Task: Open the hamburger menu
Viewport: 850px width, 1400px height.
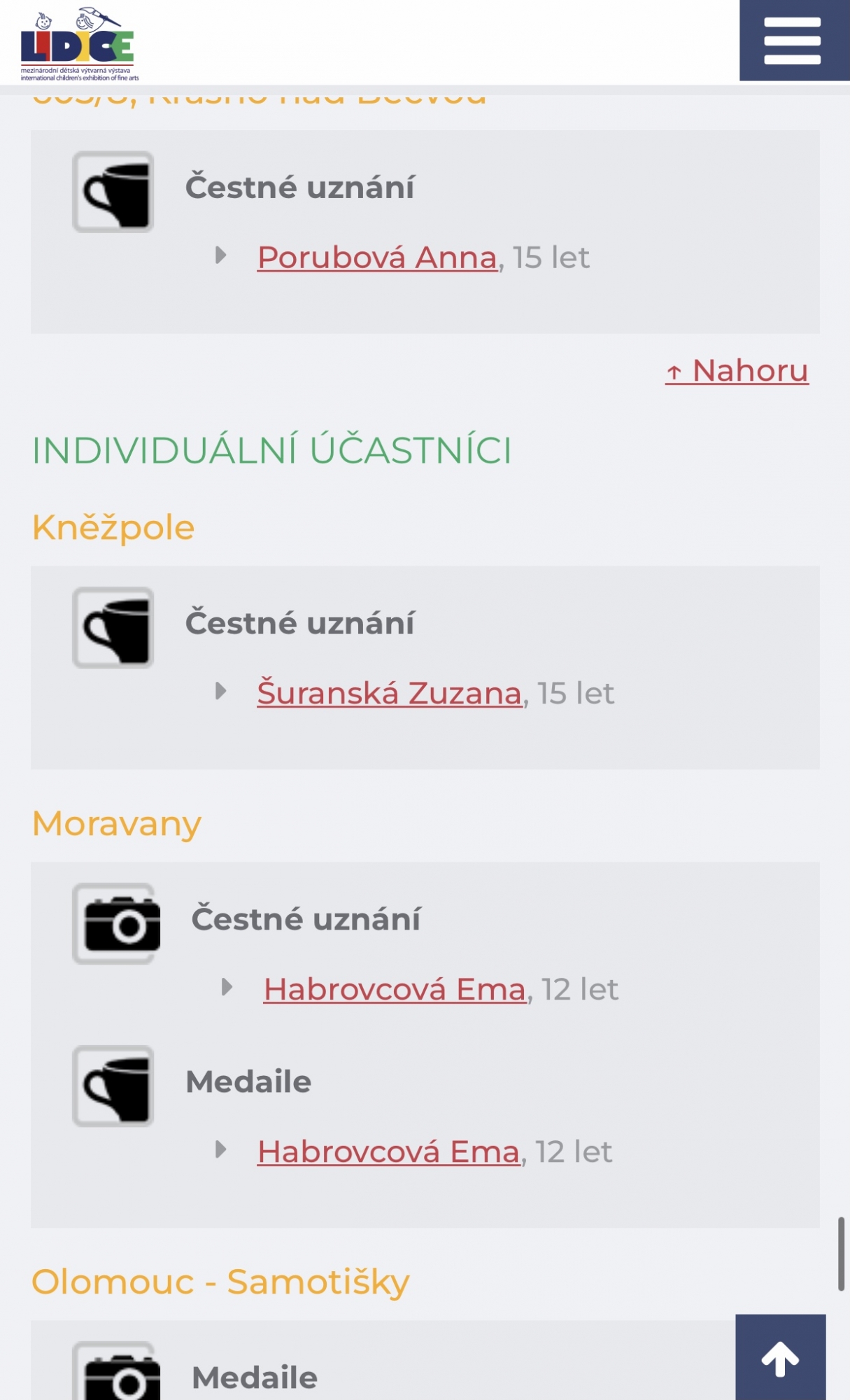Action: tap(794, 41)
